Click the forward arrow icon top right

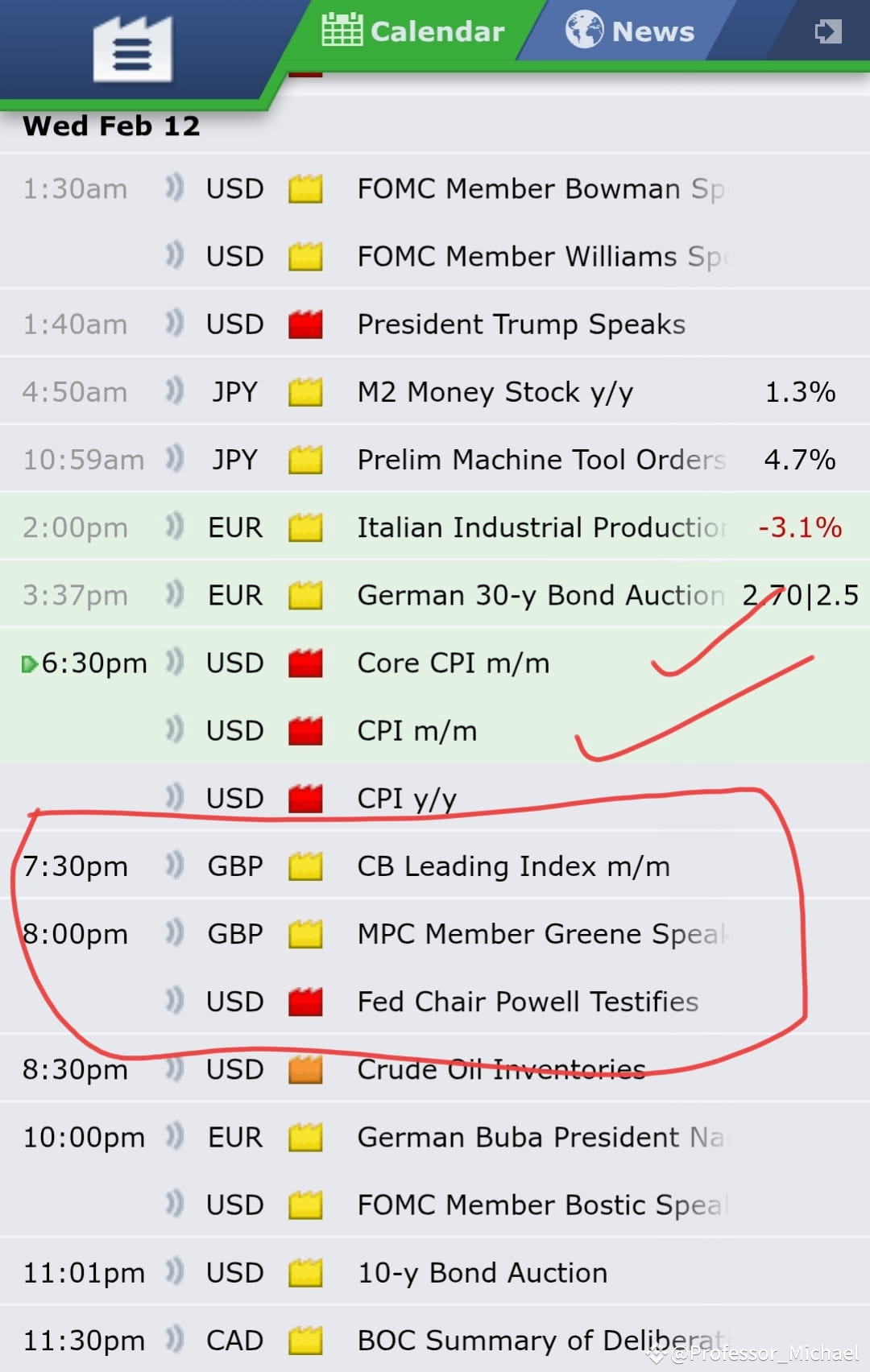[x=827, y=32]
